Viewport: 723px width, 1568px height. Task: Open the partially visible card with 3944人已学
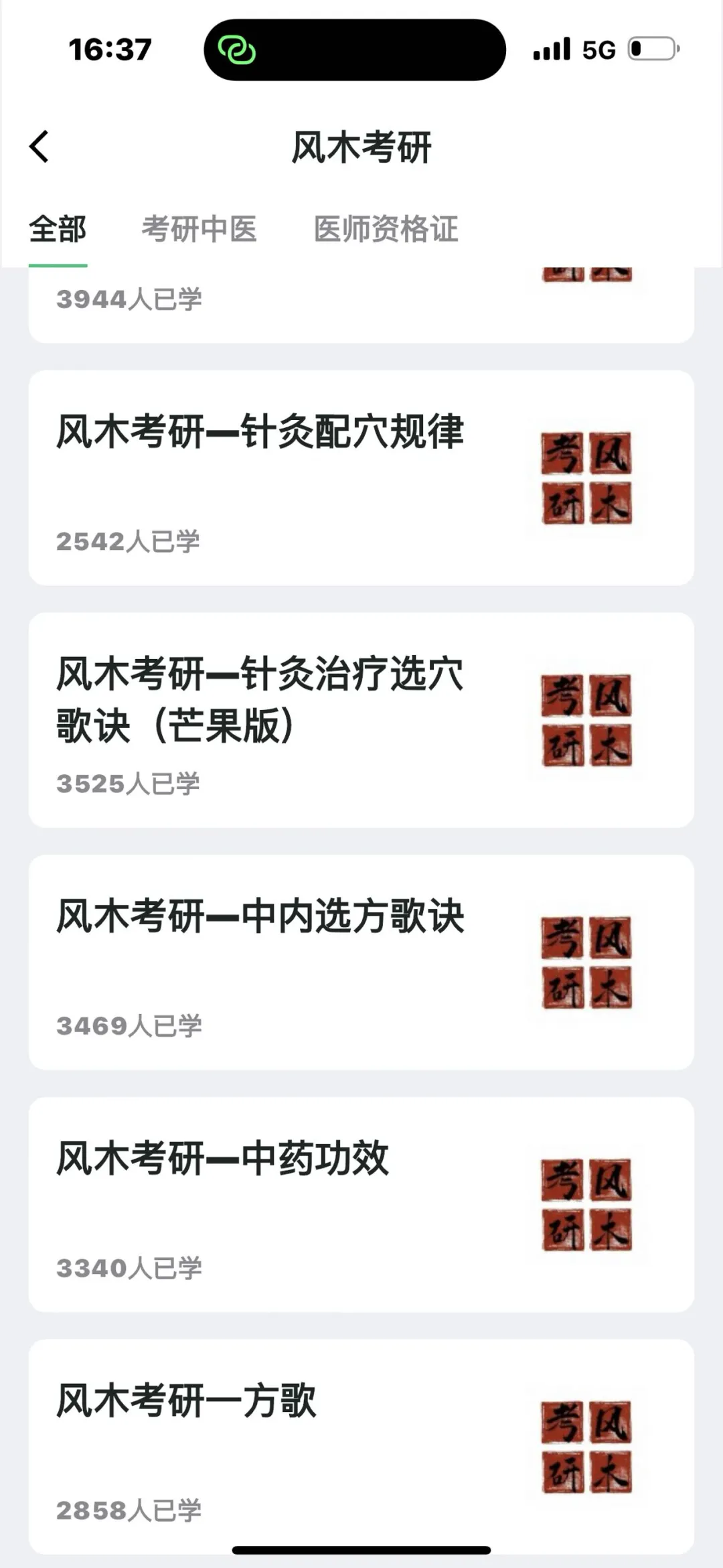click(361, 305)
